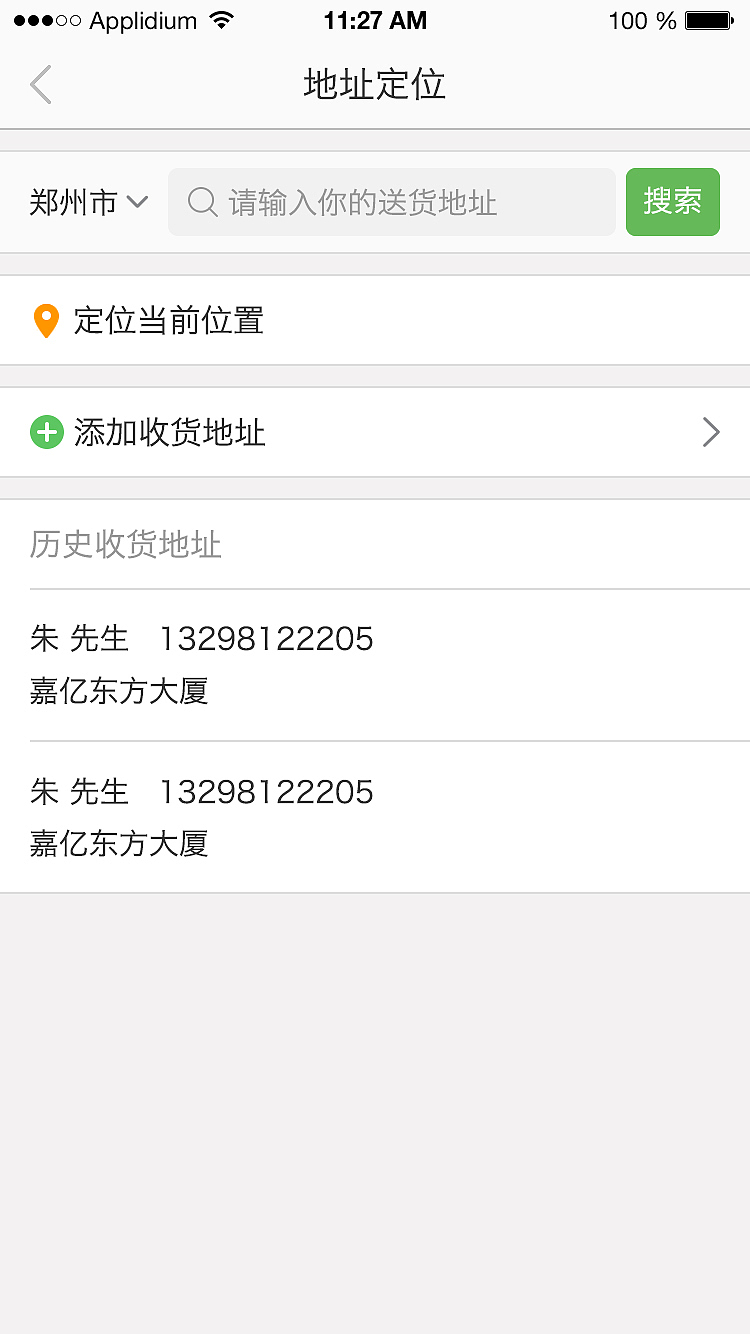Tap the orange location pin icon
The width and height of the screenshot is (750, 1334).
47,320
